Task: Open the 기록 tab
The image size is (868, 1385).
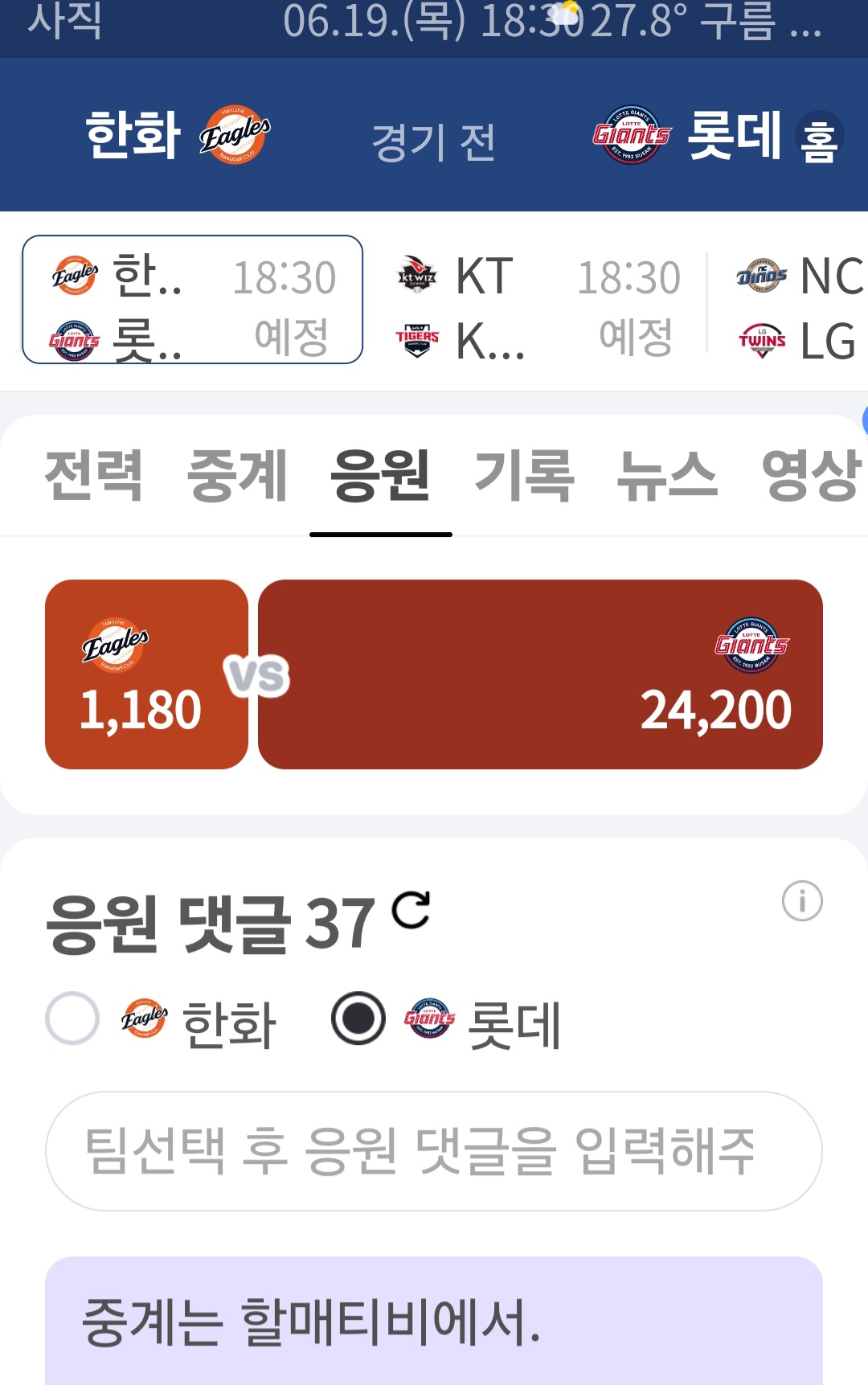Action: pyautogui.click(x=524, y=476)
